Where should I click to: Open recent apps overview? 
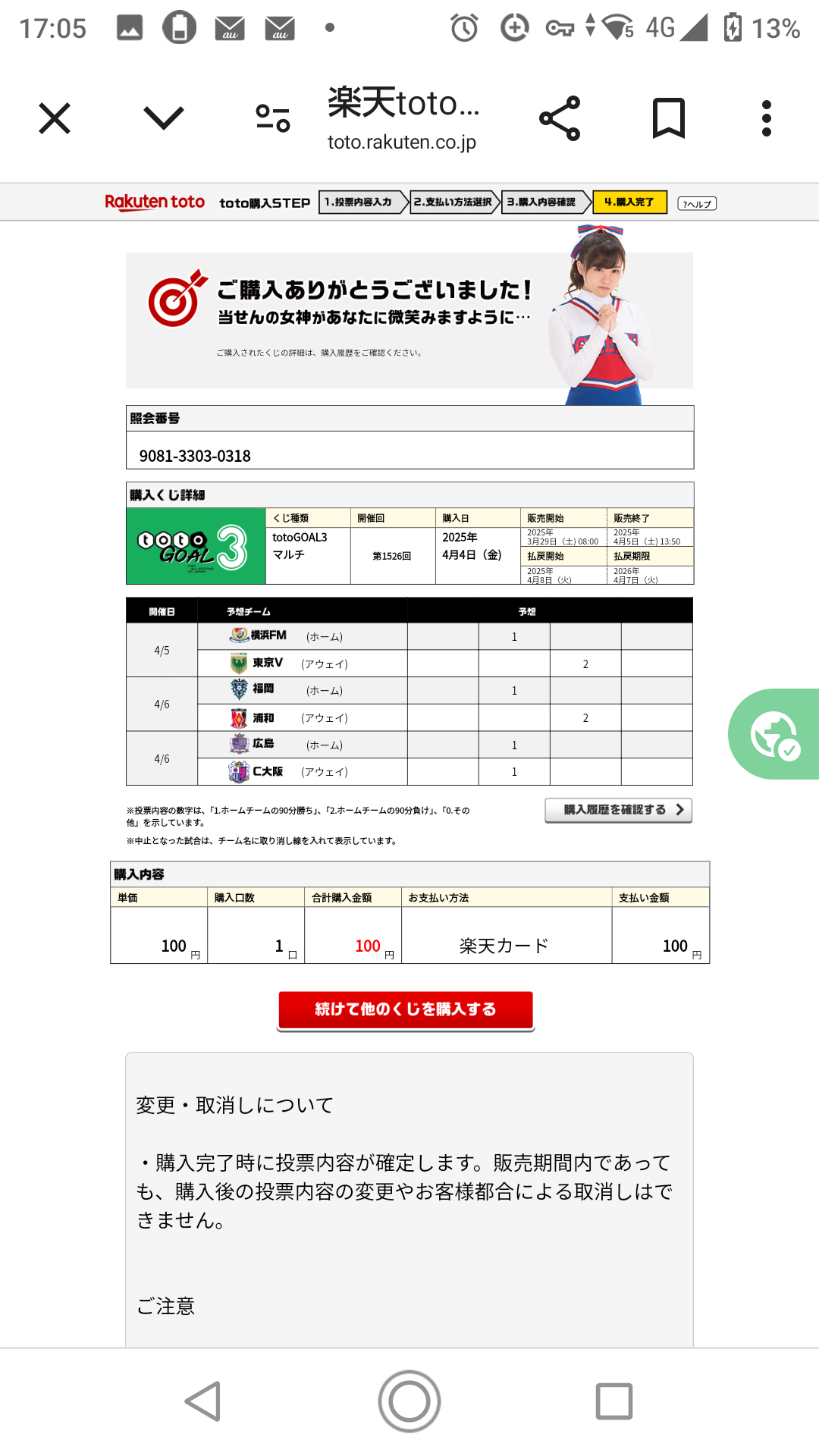614,1401
